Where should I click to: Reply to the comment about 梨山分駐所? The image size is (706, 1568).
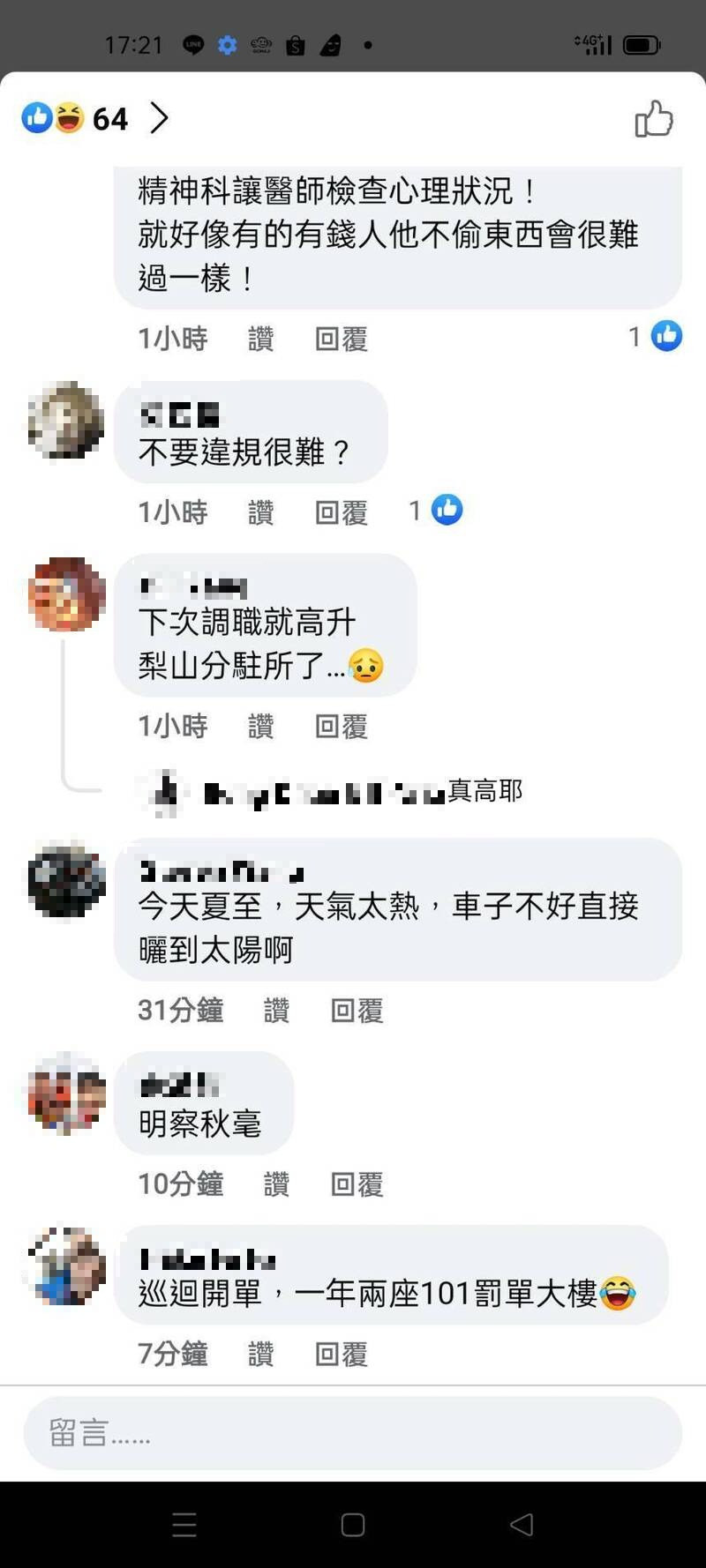341,727
